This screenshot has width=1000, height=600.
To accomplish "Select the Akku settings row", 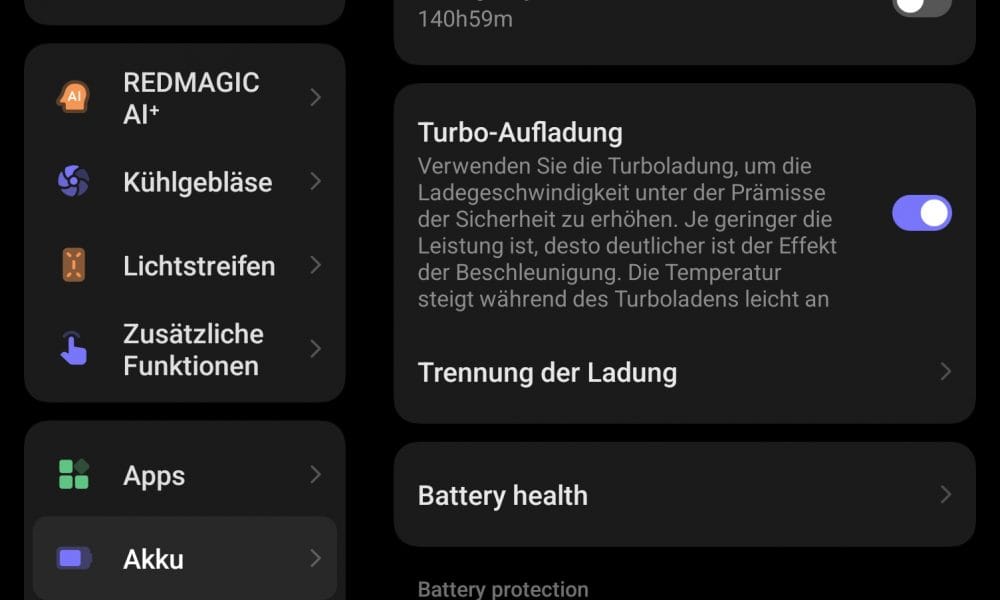I will 185,558.
